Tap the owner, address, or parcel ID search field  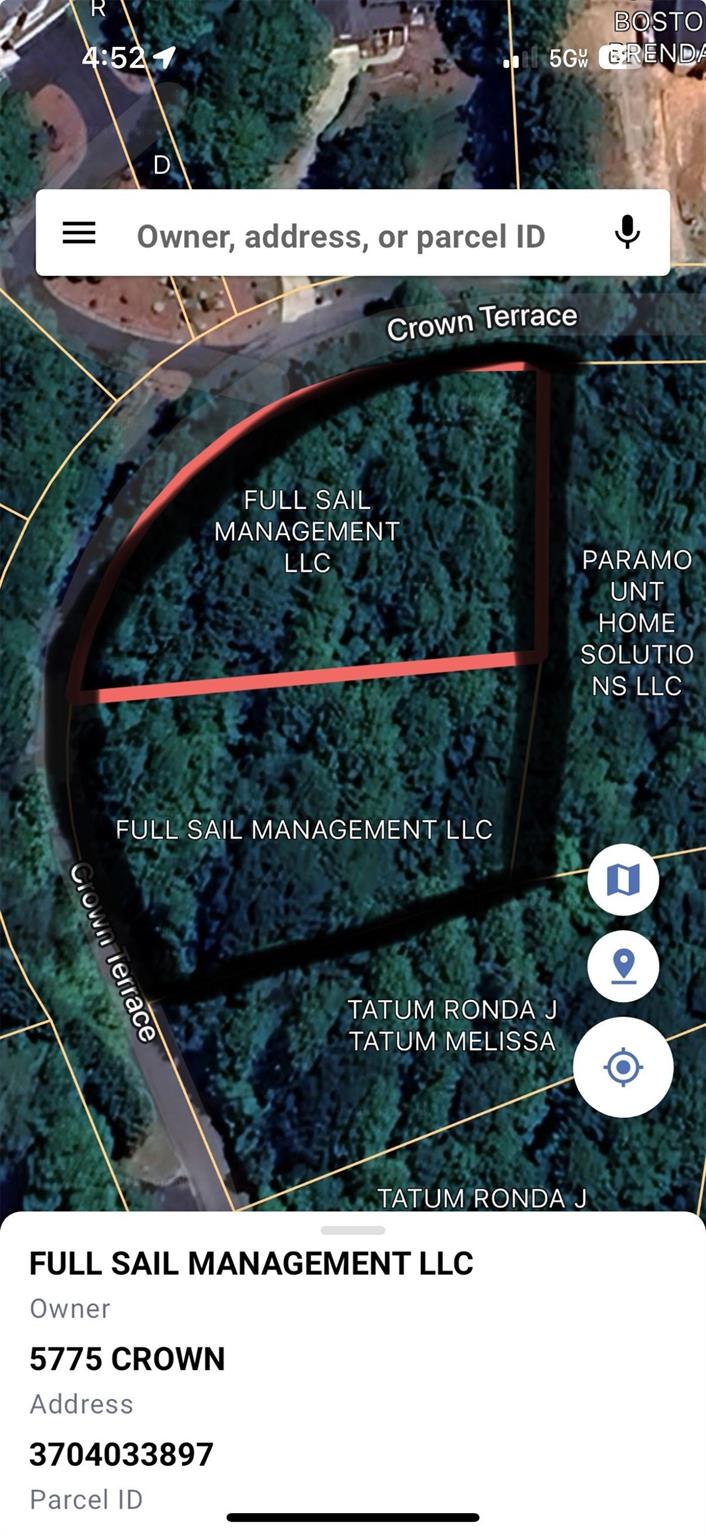pos(340,236)
